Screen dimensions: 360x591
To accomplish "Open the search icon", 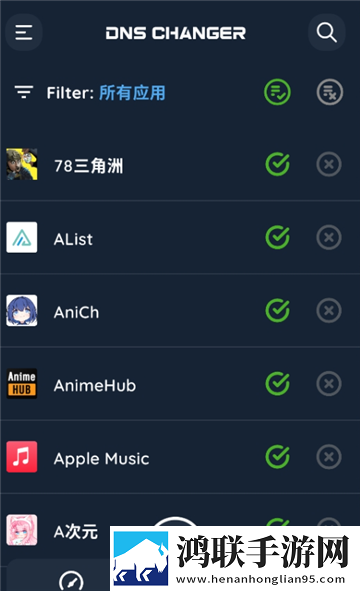I will 326,32.
